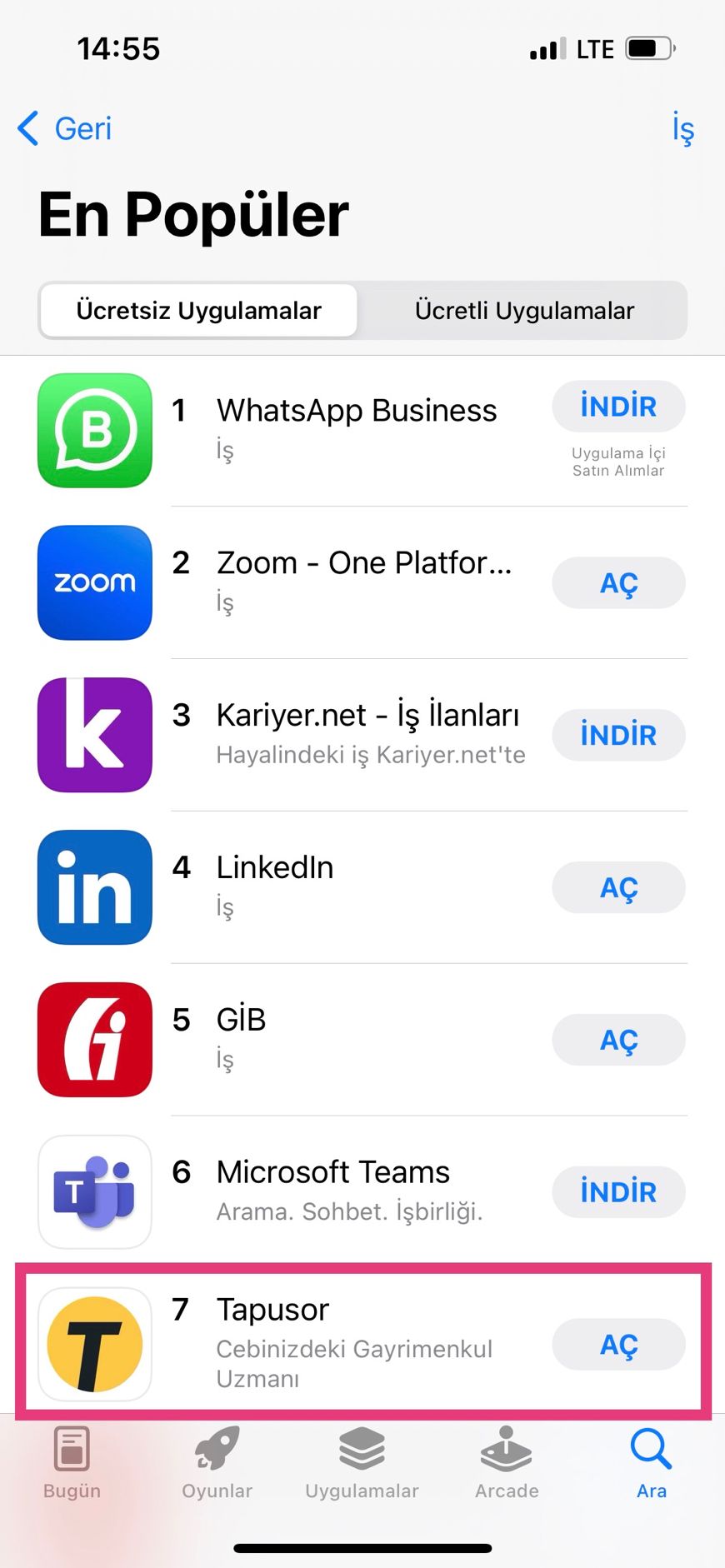Switch to the Bugün tab
This screenshot has width=725, height=1568.
[72, 1463]
